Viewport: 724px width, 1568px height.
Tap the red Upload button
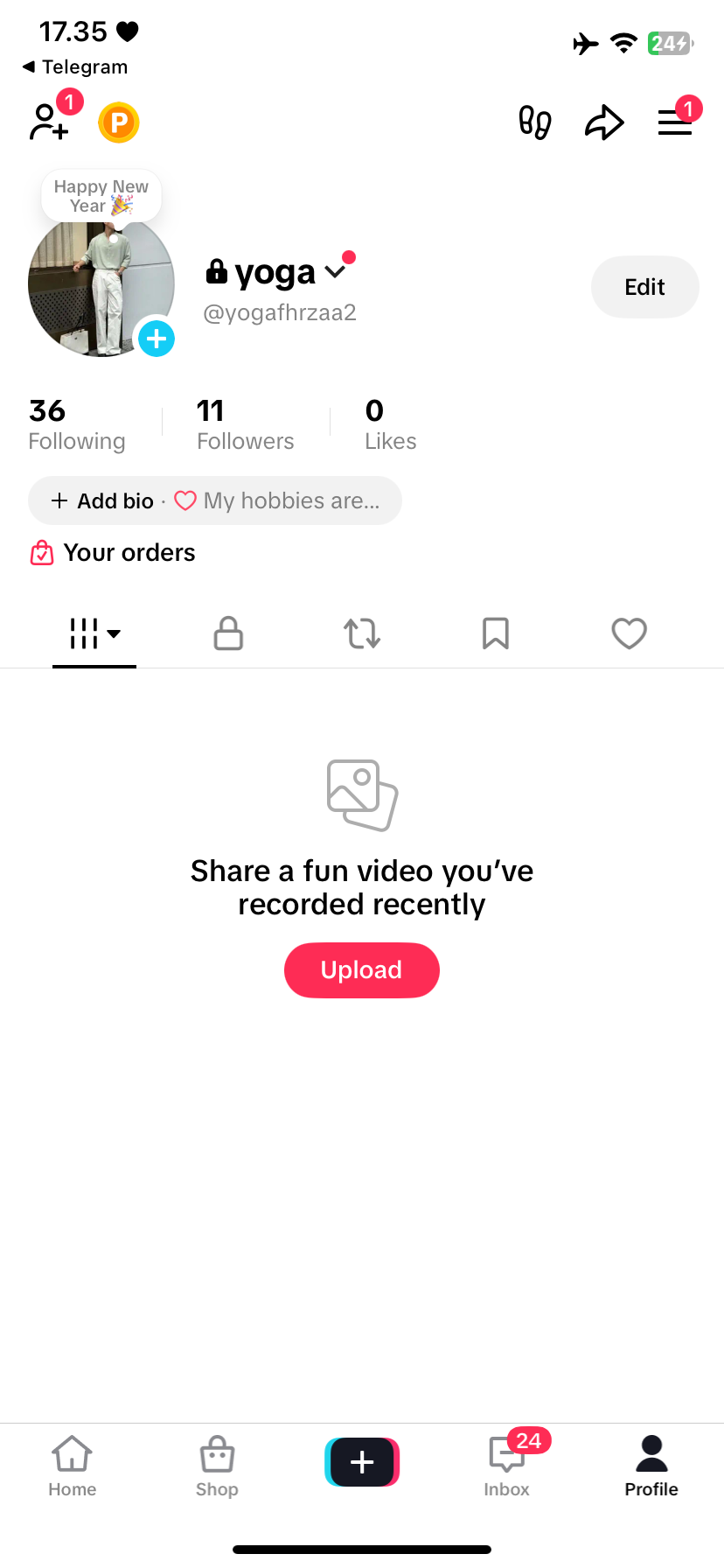click(x=361, y=969)
